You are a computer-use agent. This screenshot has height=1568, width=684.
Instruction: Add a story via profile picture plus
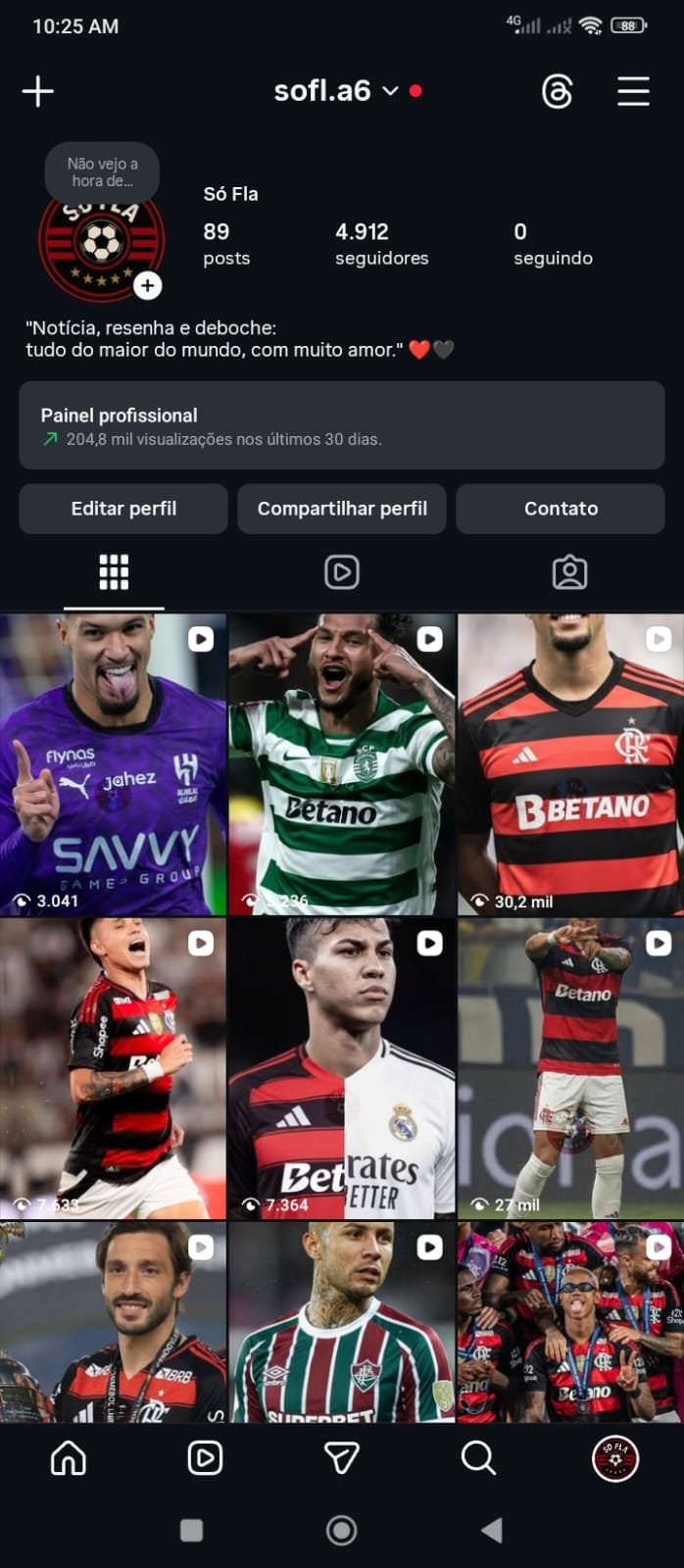coord(147,285)
